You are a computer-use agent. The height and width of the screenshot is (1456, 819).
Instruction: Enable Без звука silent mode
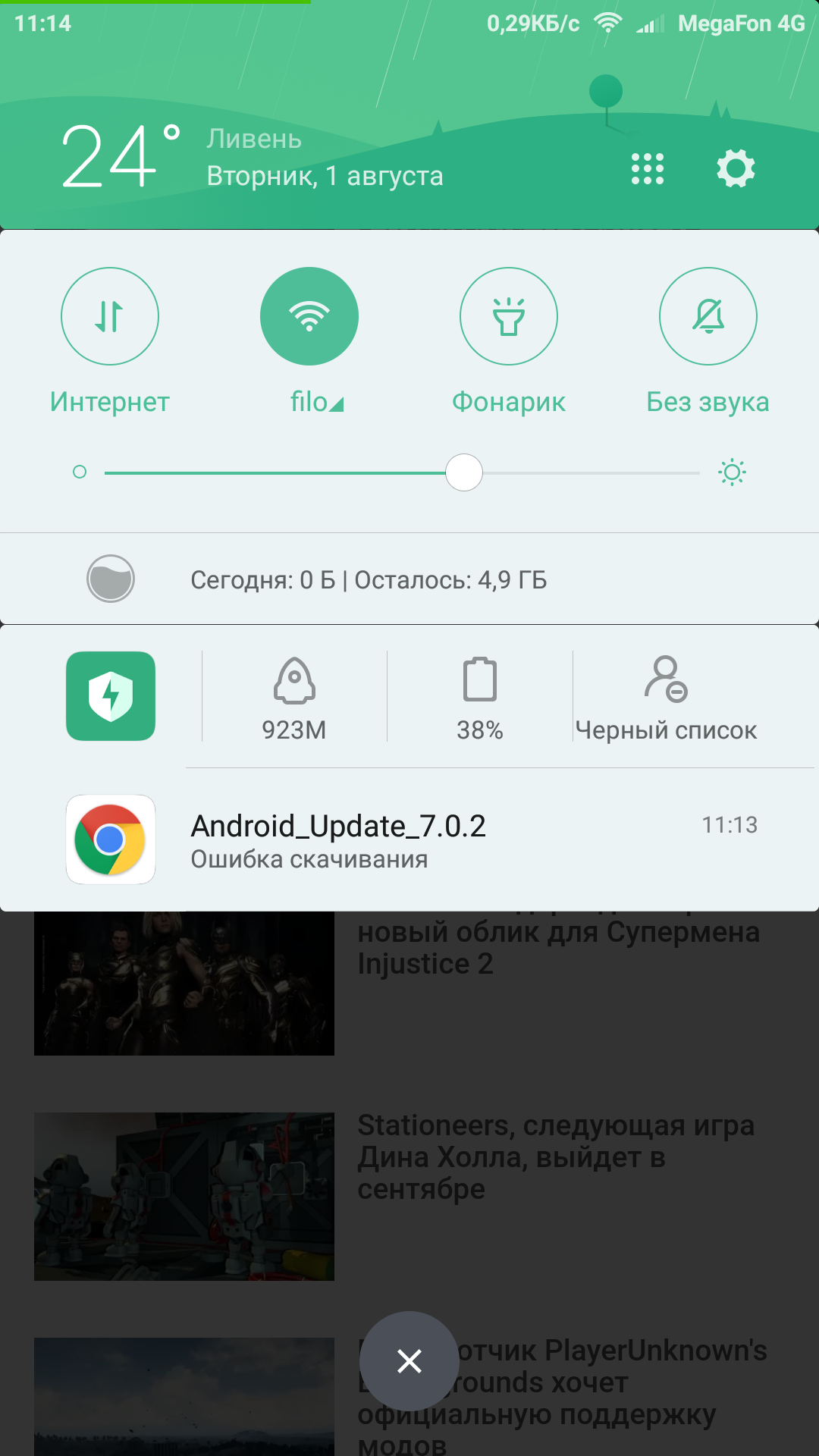[708, 316]
